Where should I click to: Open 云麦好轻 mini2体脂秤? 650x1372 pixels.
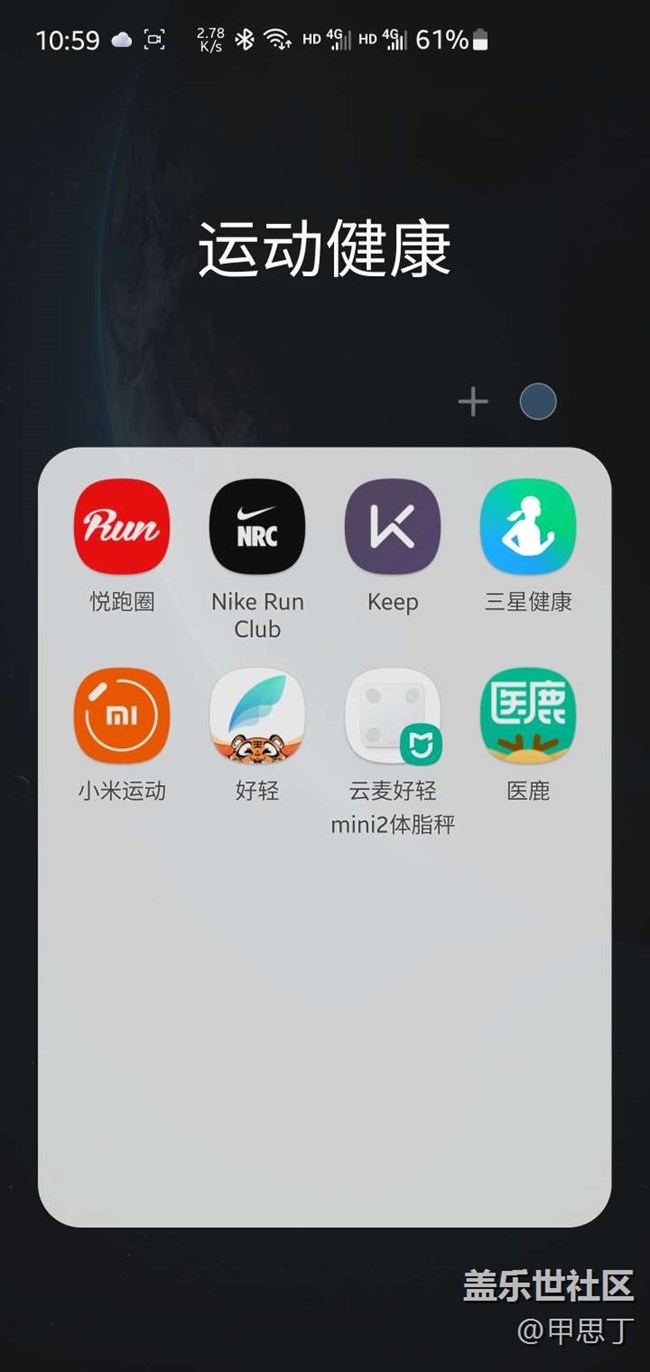pyautogui.click(x=392, y=716)
